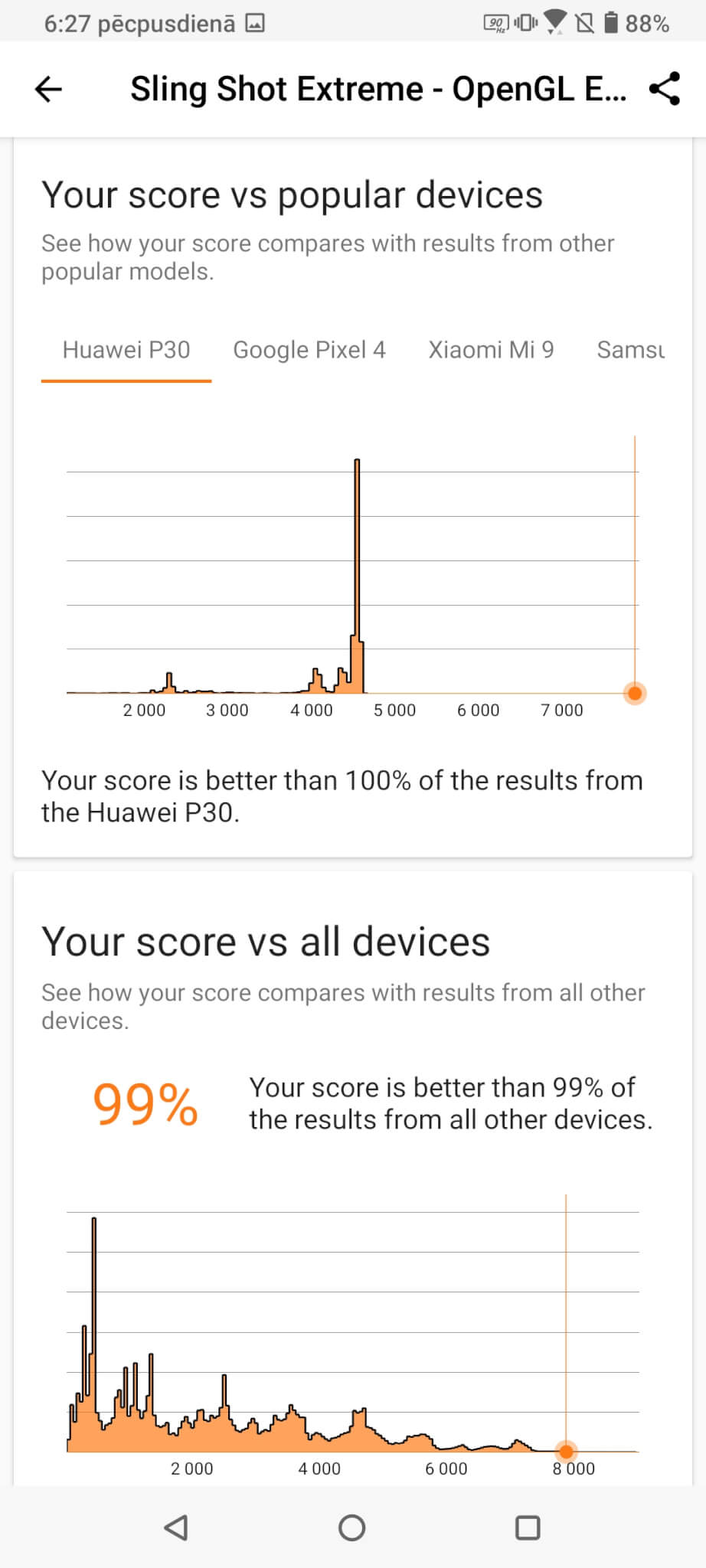Screen dimensions: 706x1568
Task: Open recent apps from navigation bar
Action: coord(528,1527)
